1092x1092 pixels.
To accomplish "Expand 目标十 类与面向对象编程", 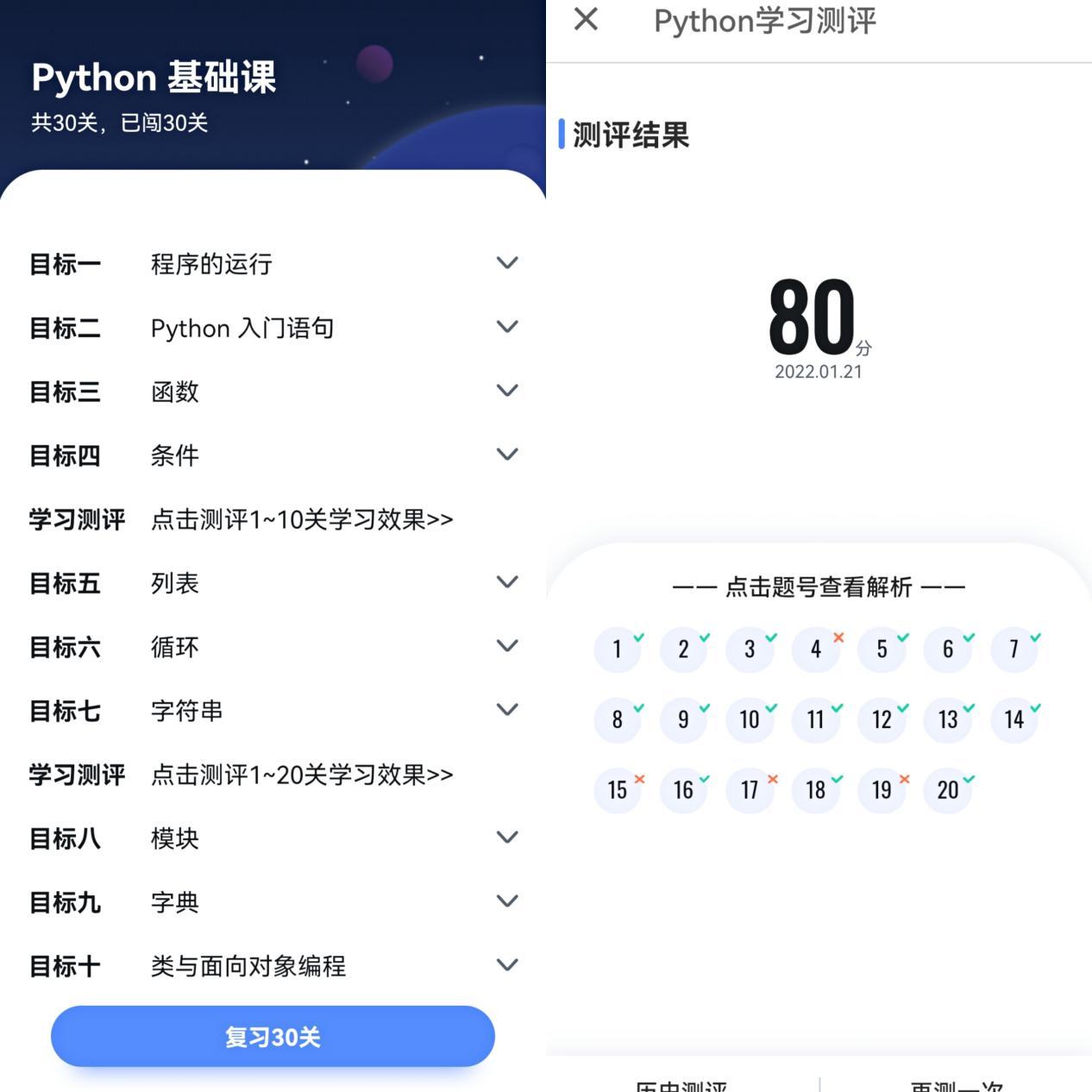I will coord(507,965).
